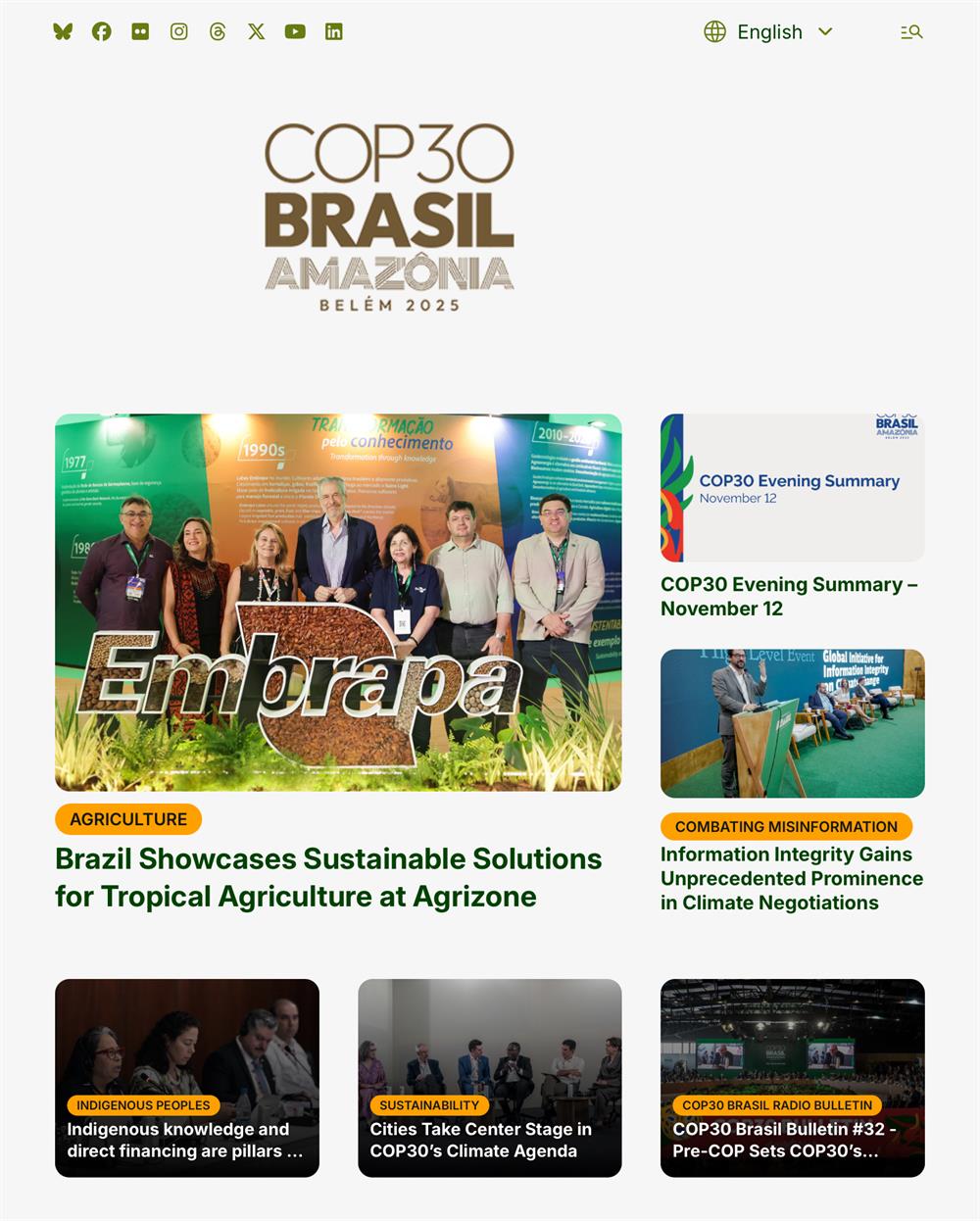Viewport: 980px width, 1221px height.
Task: Open the LinkedIn page
Action: [333, 31]
